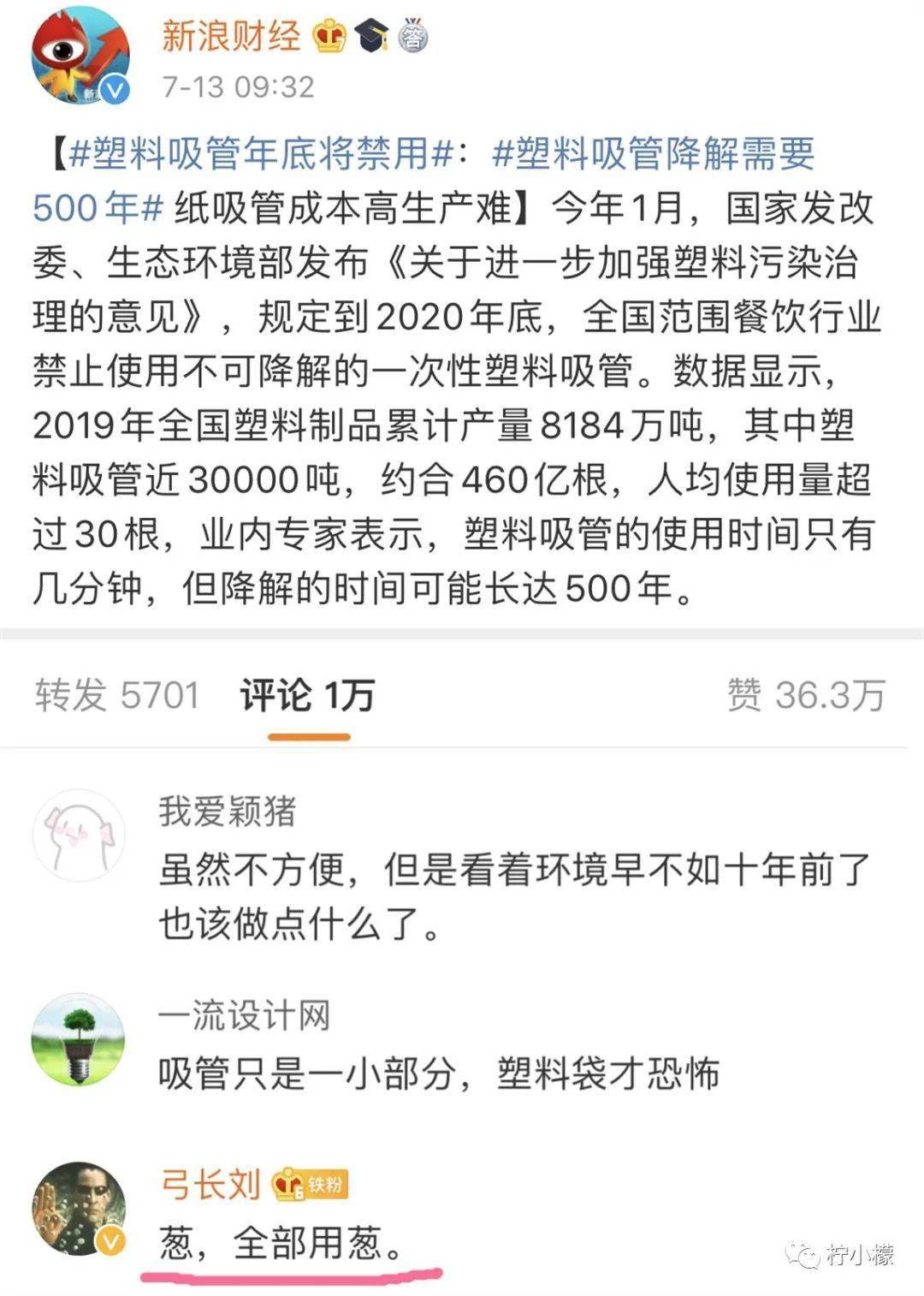Switch to the 转发 5701 tab

[117, 695]
